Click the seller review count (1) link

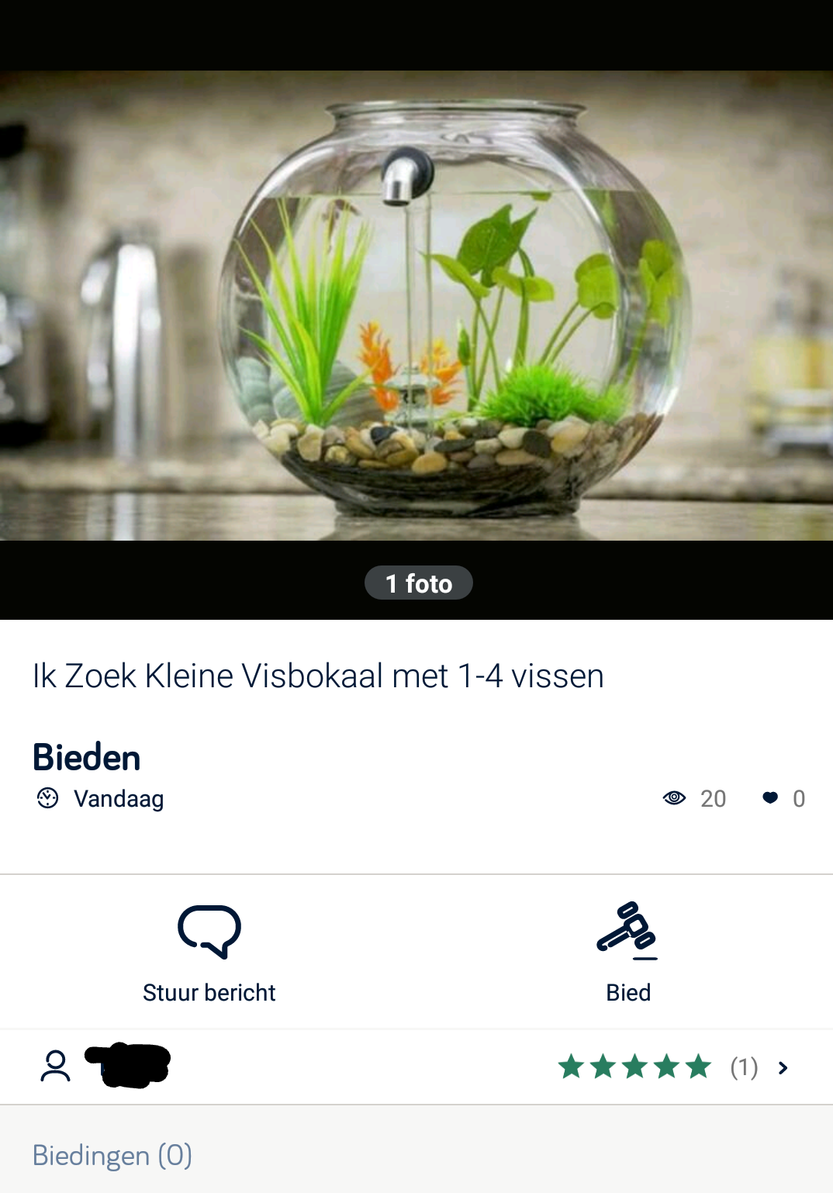pyautogui.click(x=743, y=1067)
